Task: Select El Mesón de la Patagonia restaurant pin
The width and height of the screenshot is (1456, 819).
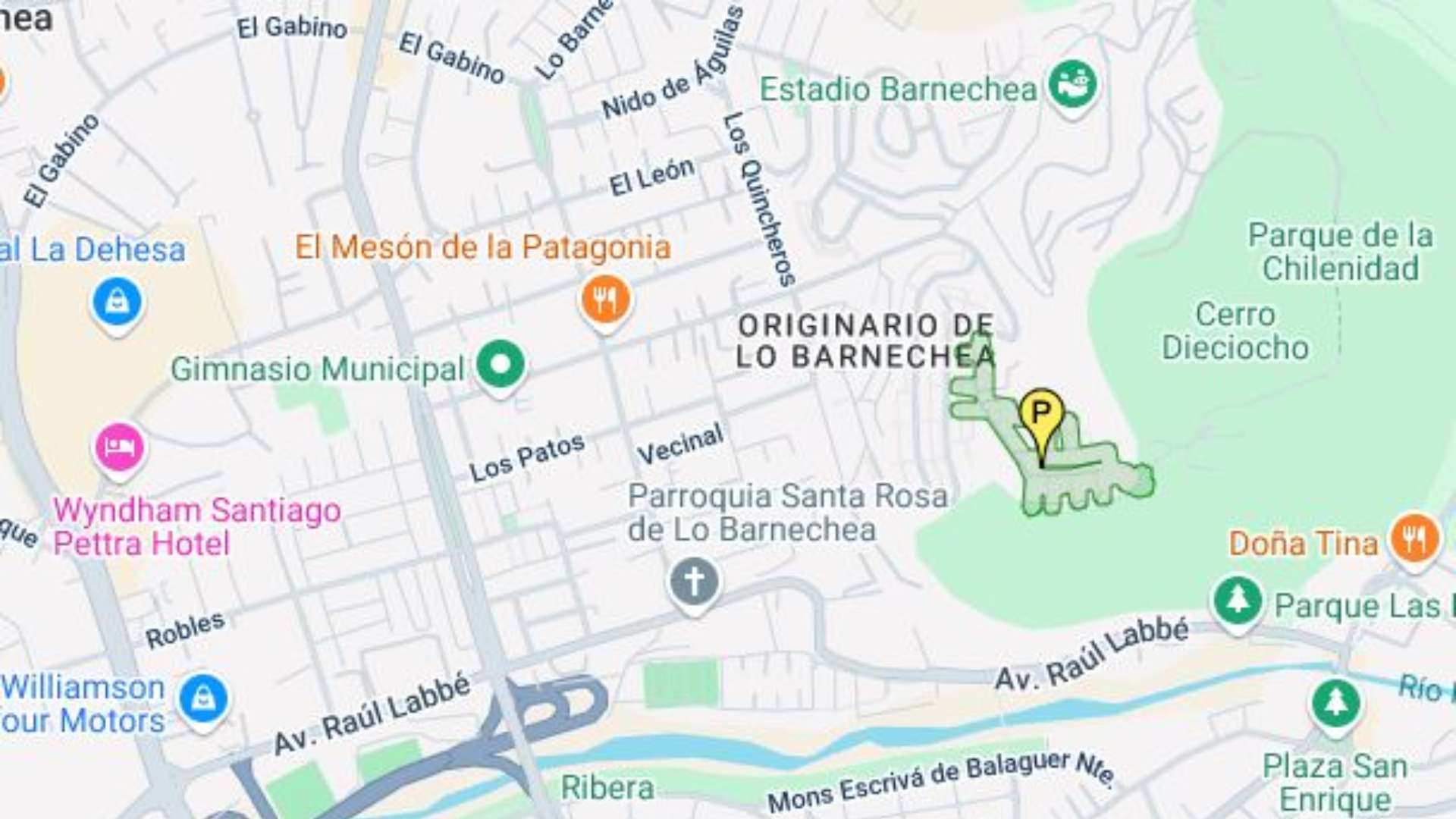Action: pyautogui.click(x=605, y=299)
